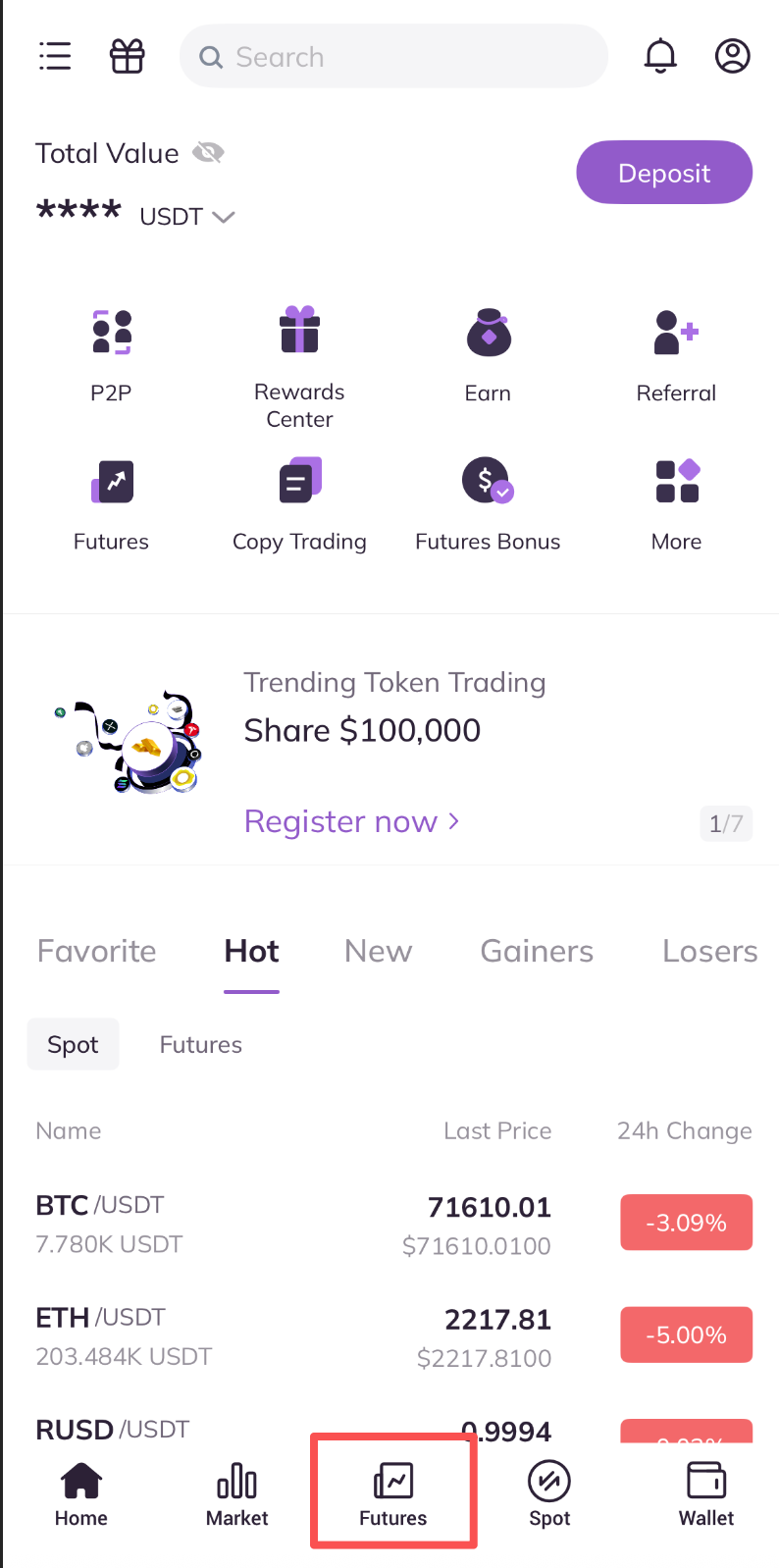Open the user profile icon
This screenshot has height=1568, width=779.
[x=732, y=56]
